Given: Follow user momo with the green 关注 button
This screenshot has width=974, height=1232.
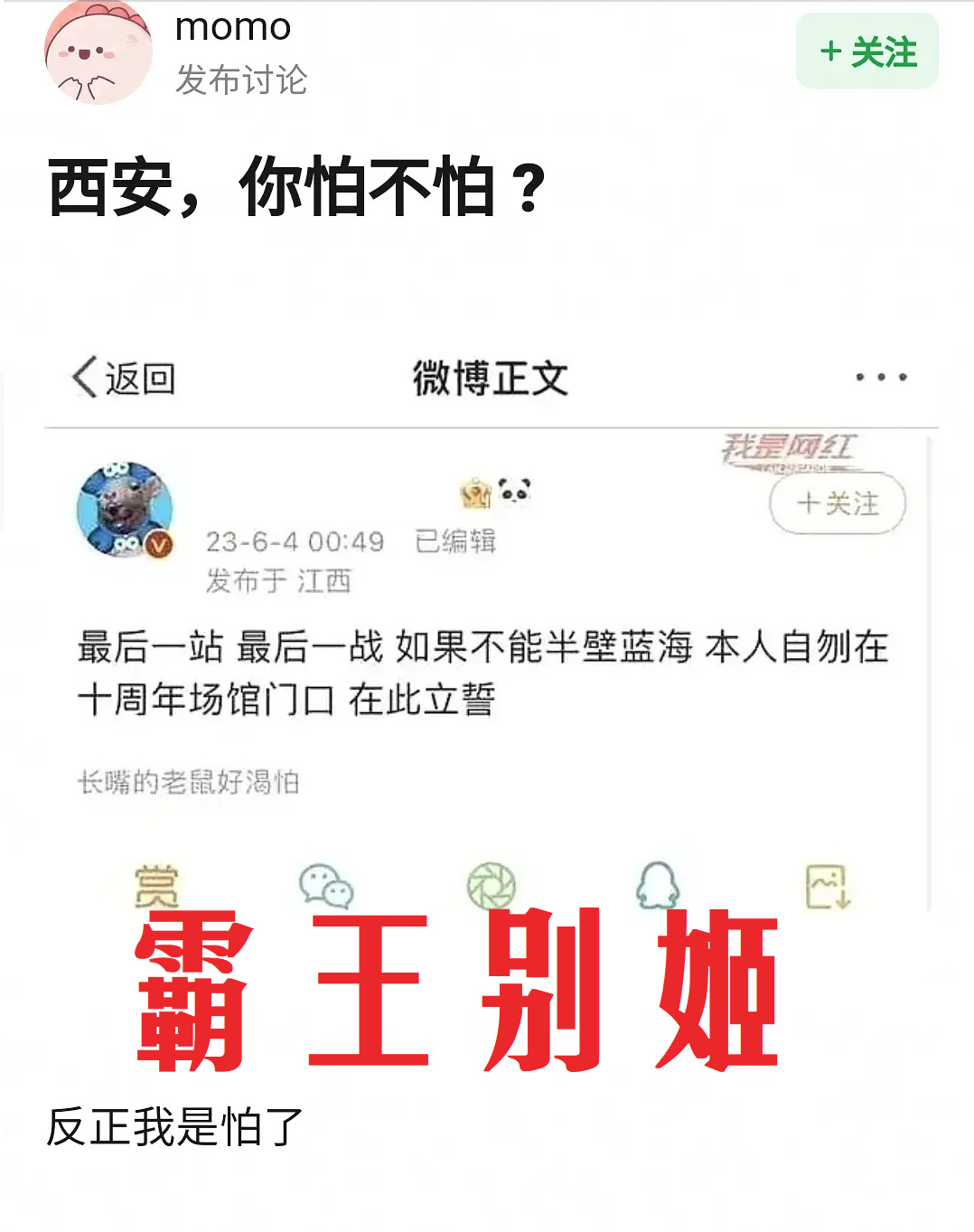Looking at the screenshot, I should [866, 52].
